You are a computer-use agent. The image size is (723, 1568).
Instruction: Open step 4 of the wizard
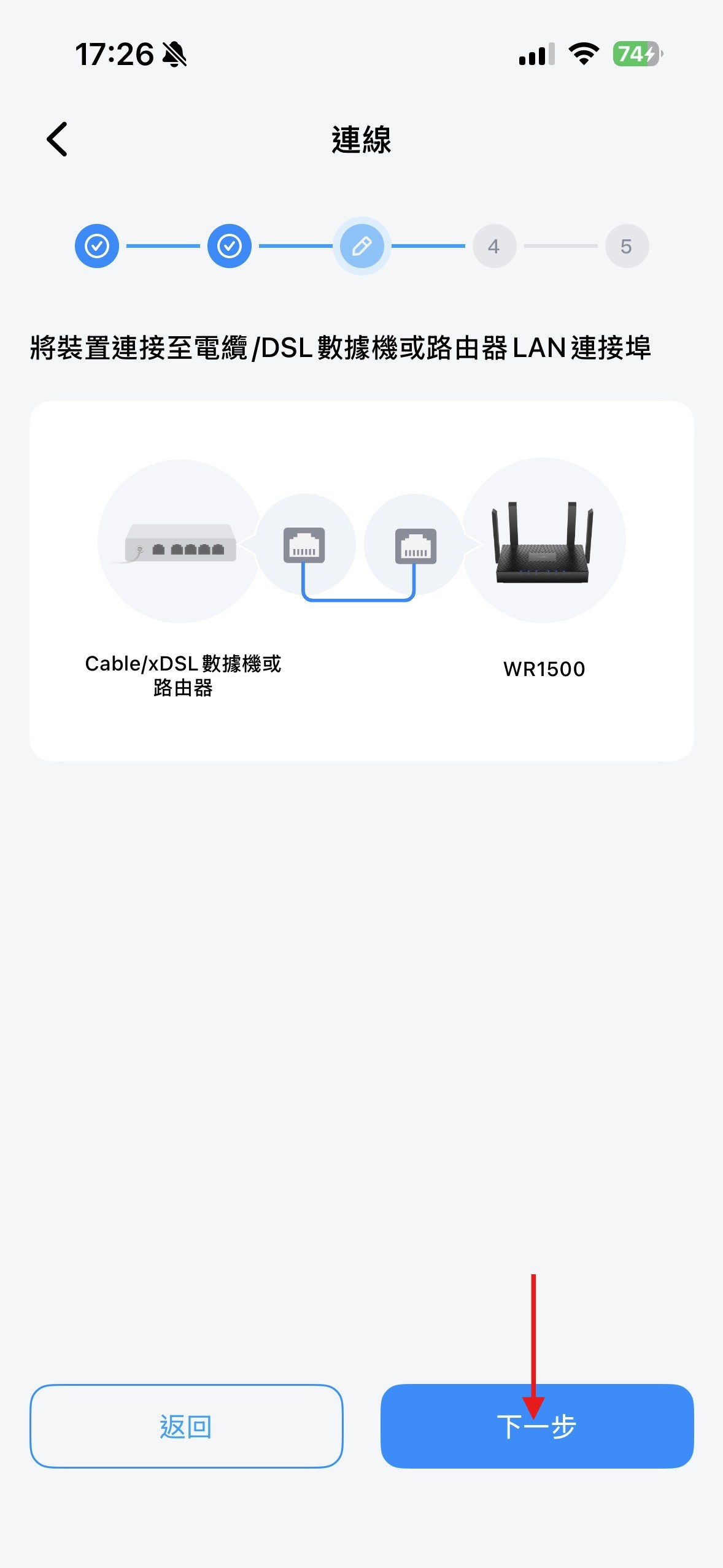[x=494, y=245]
